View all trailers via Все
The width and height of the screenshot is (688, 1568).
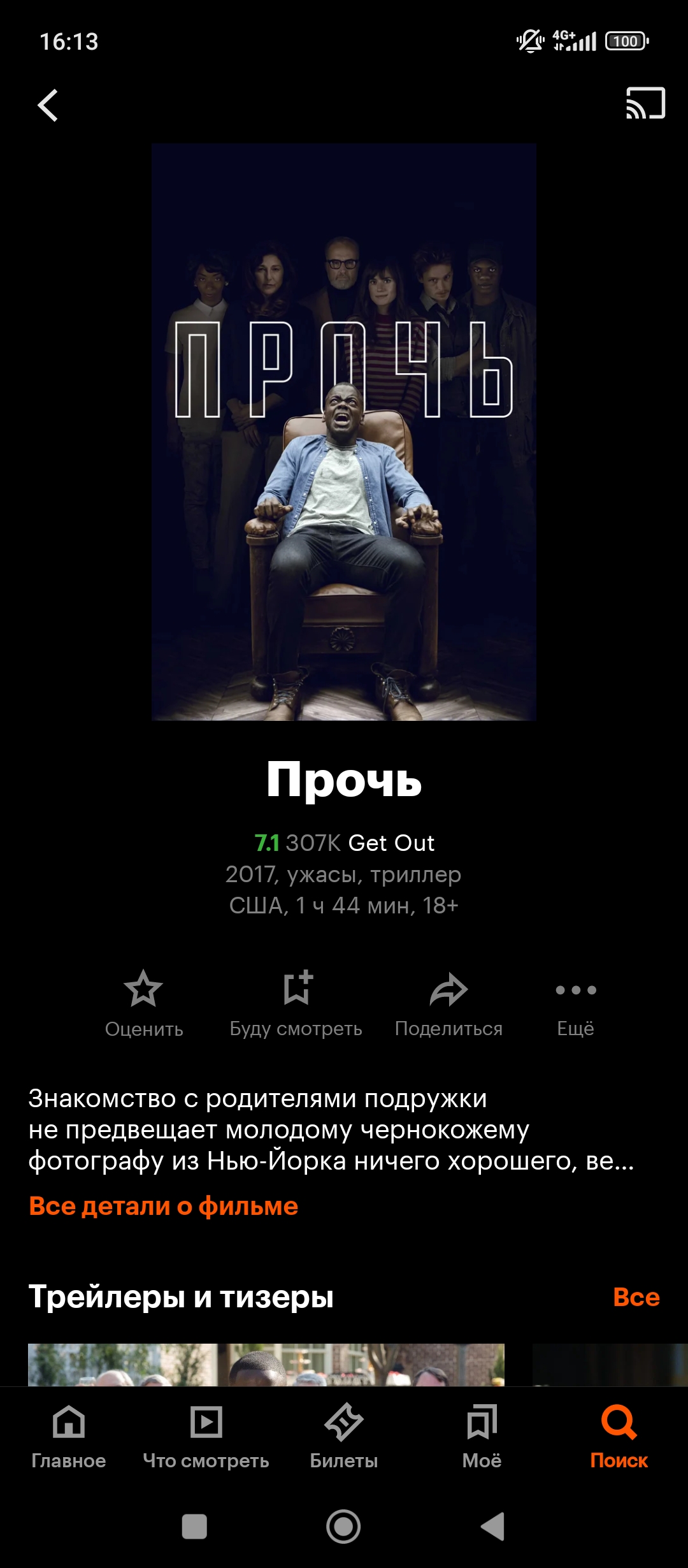(x=636, y=1296)
